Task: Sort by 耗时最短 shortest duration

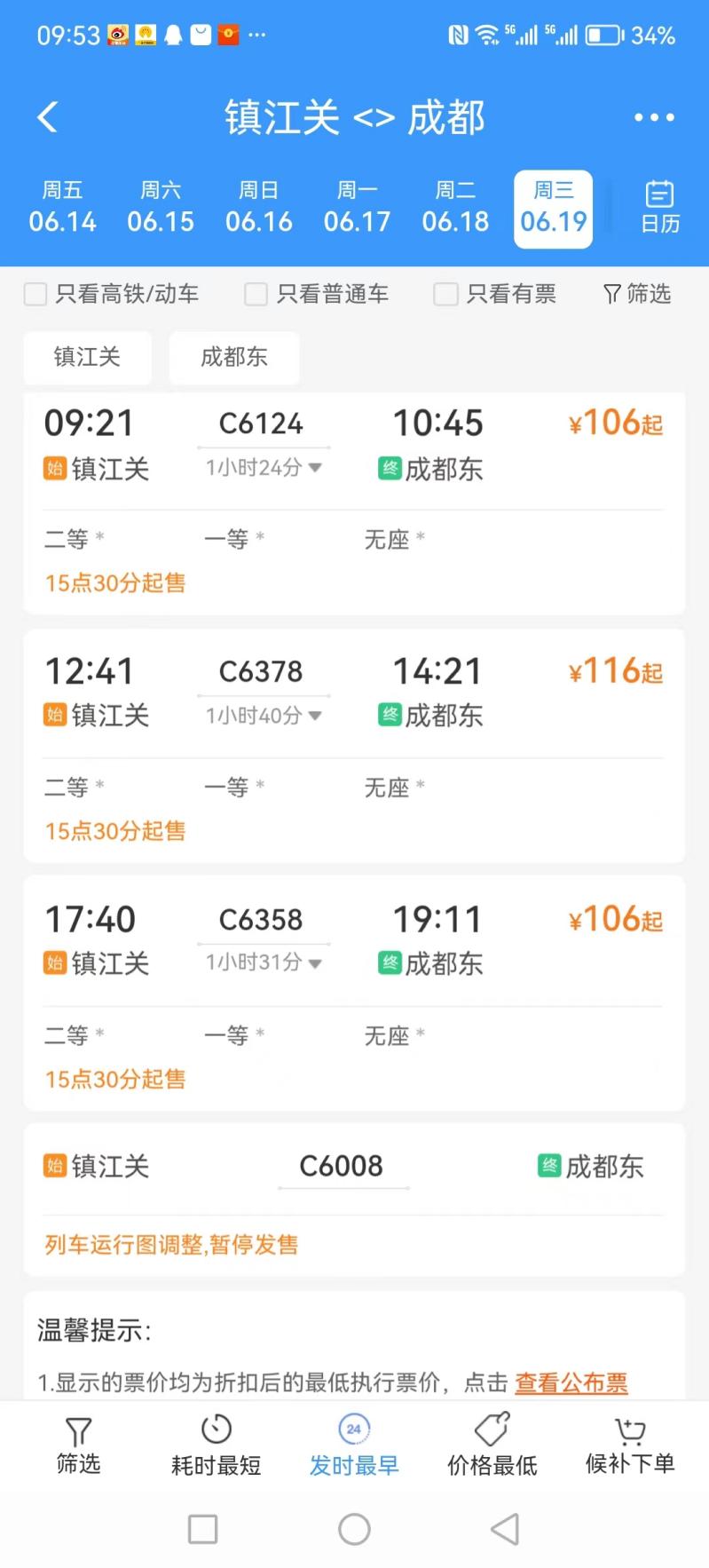Action: pyautogui.click(x=216, y=1445)
